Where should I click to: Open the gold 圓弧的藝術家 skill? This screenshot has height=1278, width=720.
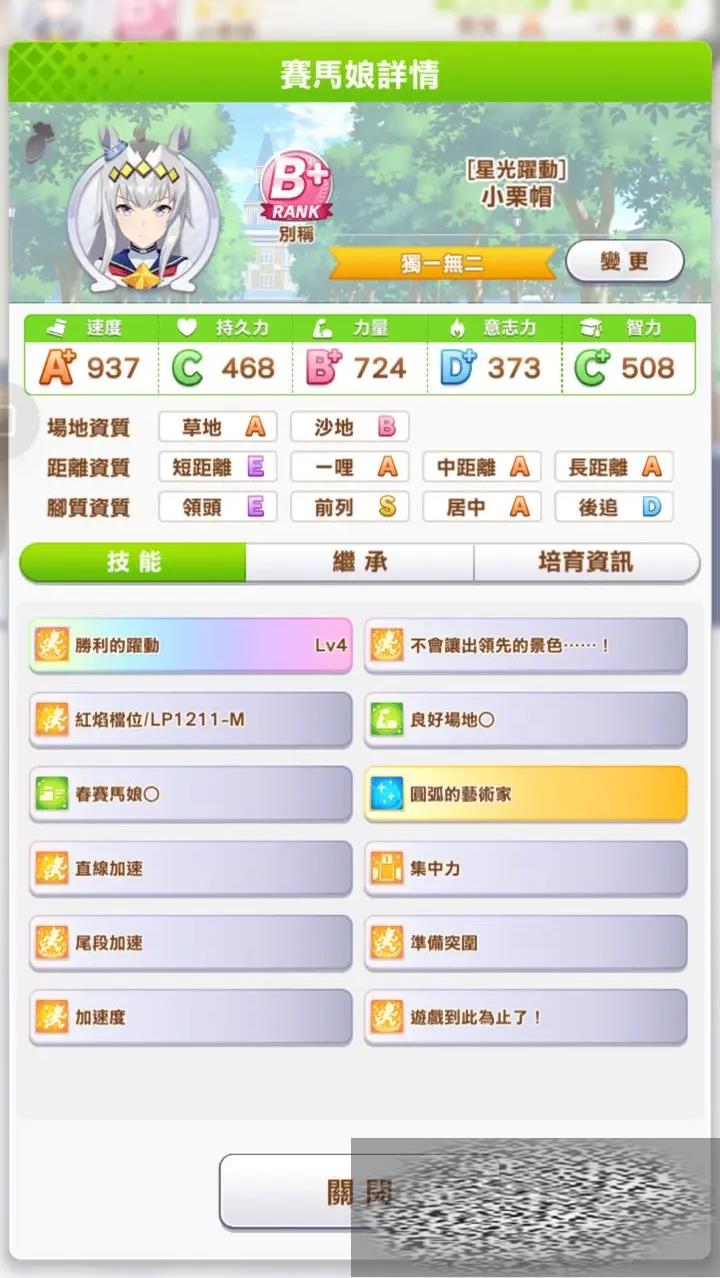point(526,795)
